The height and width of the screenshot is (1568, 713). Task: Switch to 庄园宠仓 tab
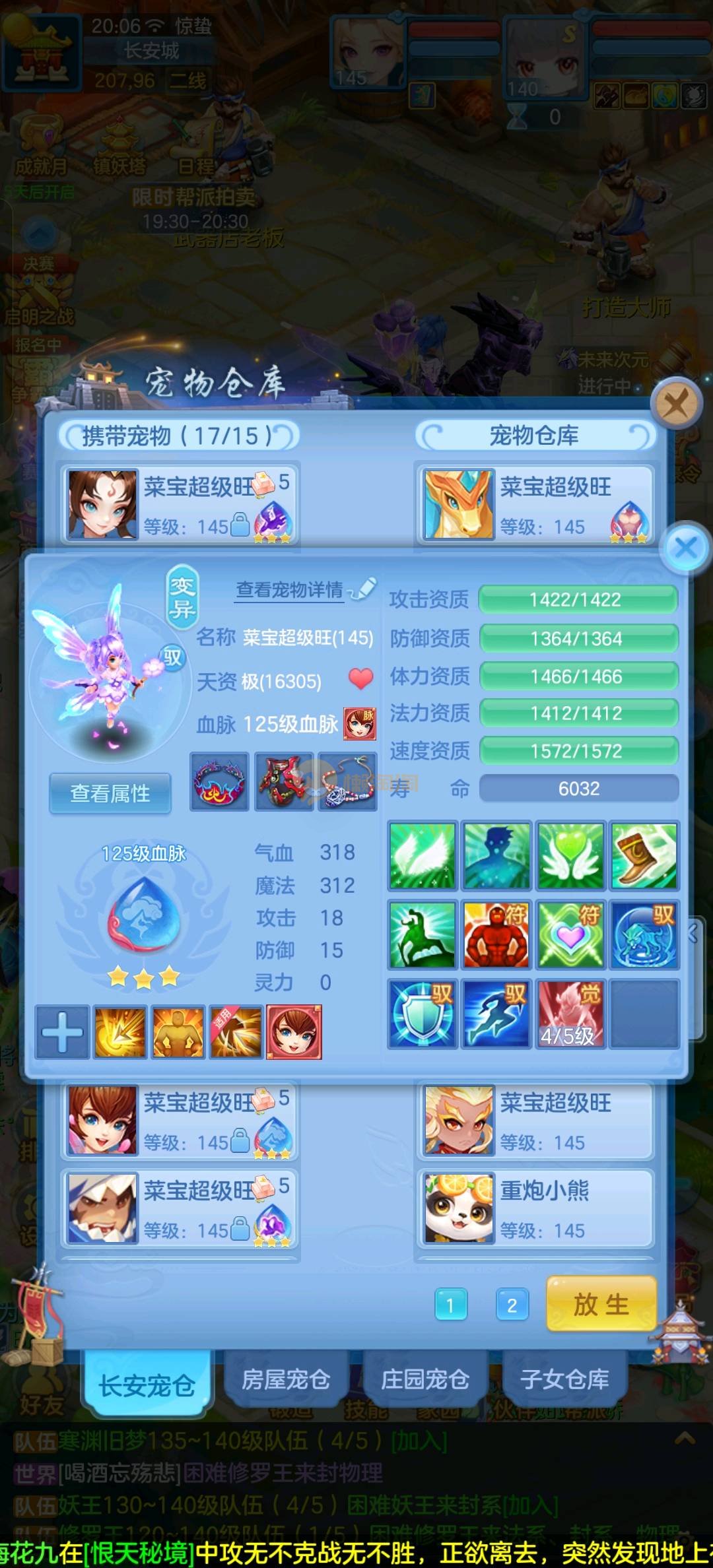[x=424, y=1379]
